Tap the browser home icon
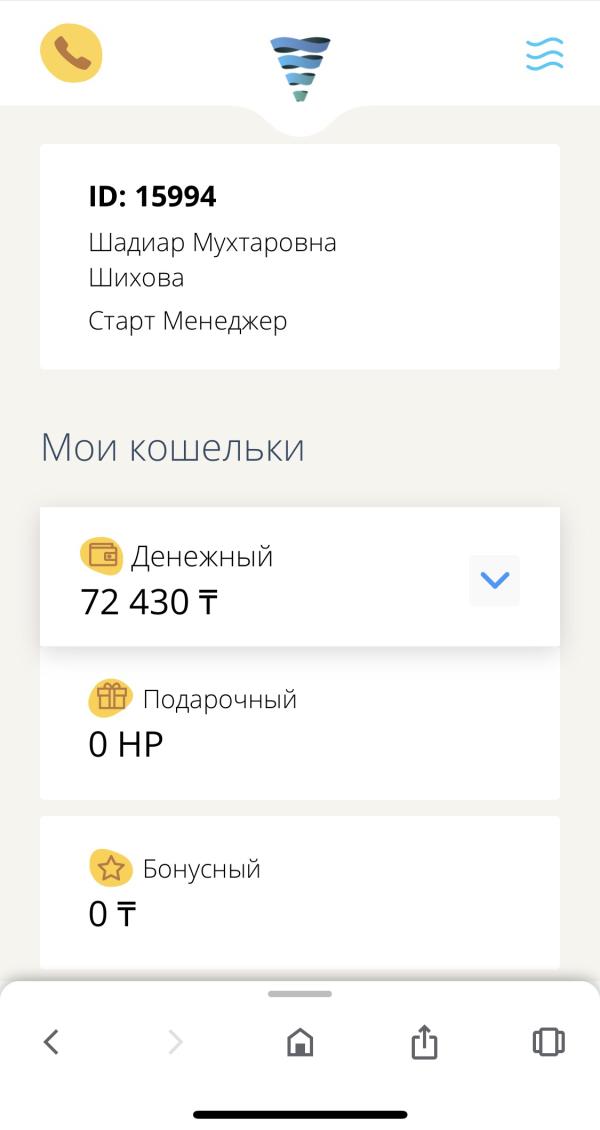 pos(300,1042)
